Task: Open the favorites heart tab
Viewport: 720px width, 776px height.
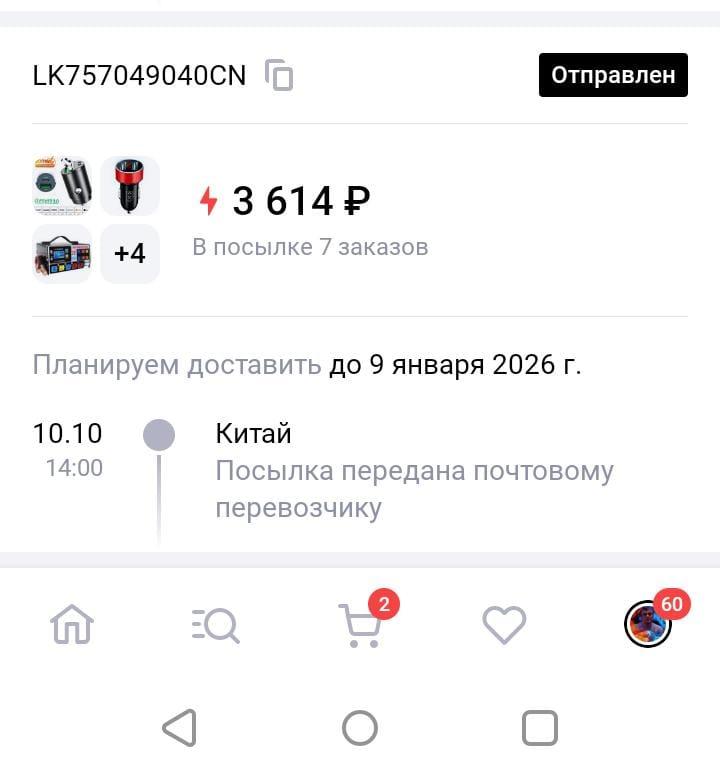Action: click(x=504, y=626)
